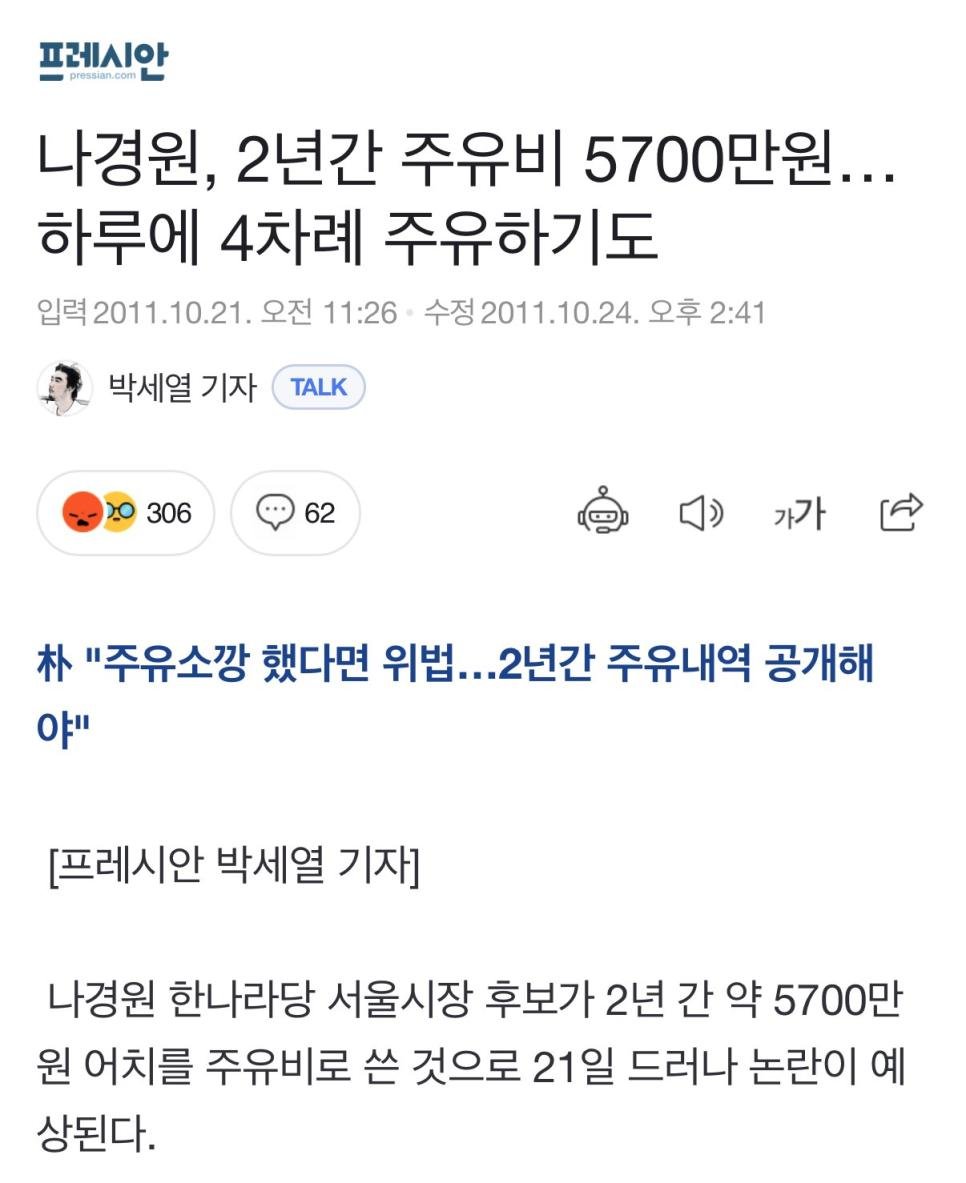Share this article

click(x=901, y=512)
